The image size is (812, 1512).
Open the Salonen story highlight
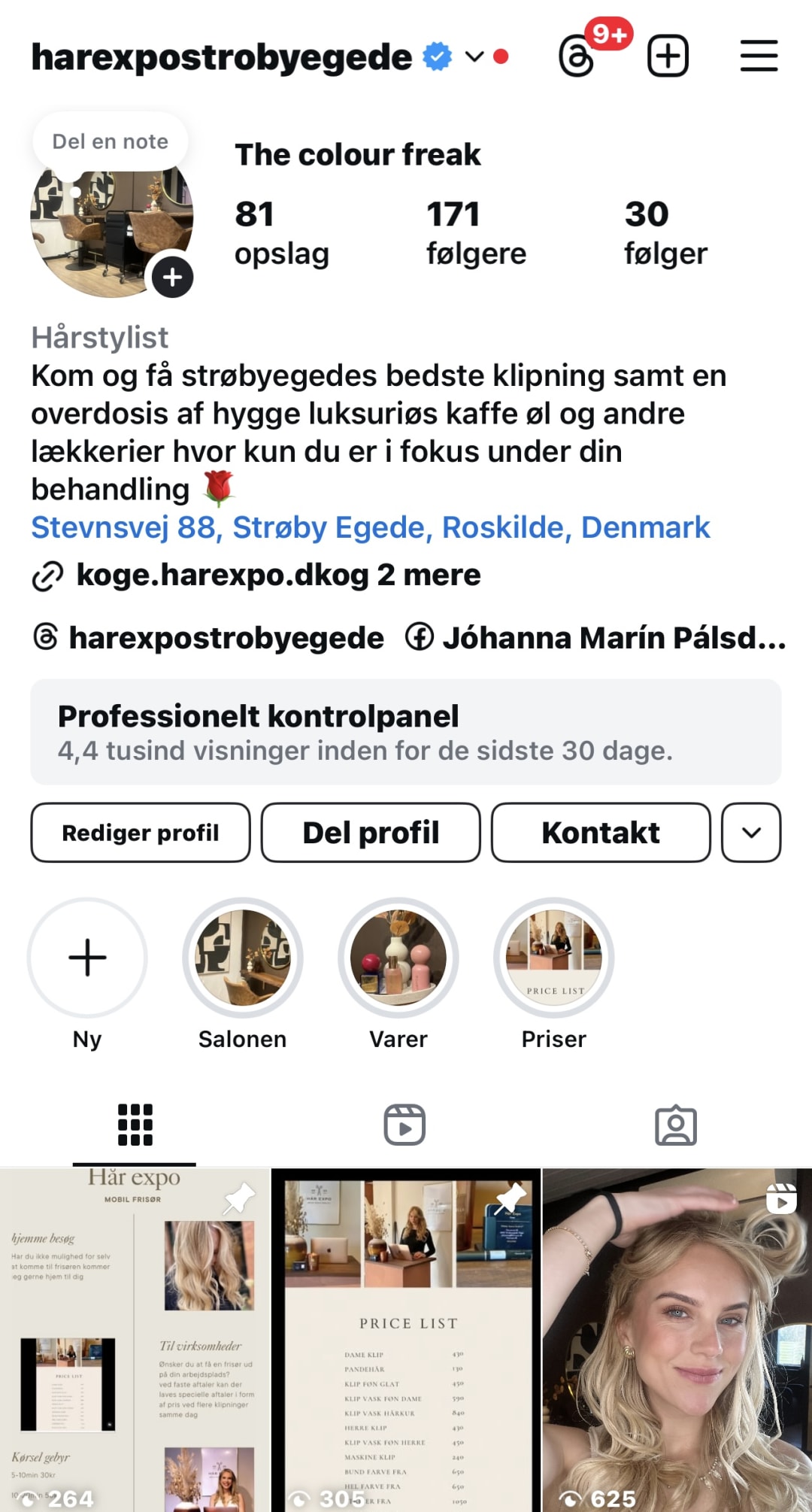[x=242, y=958]
